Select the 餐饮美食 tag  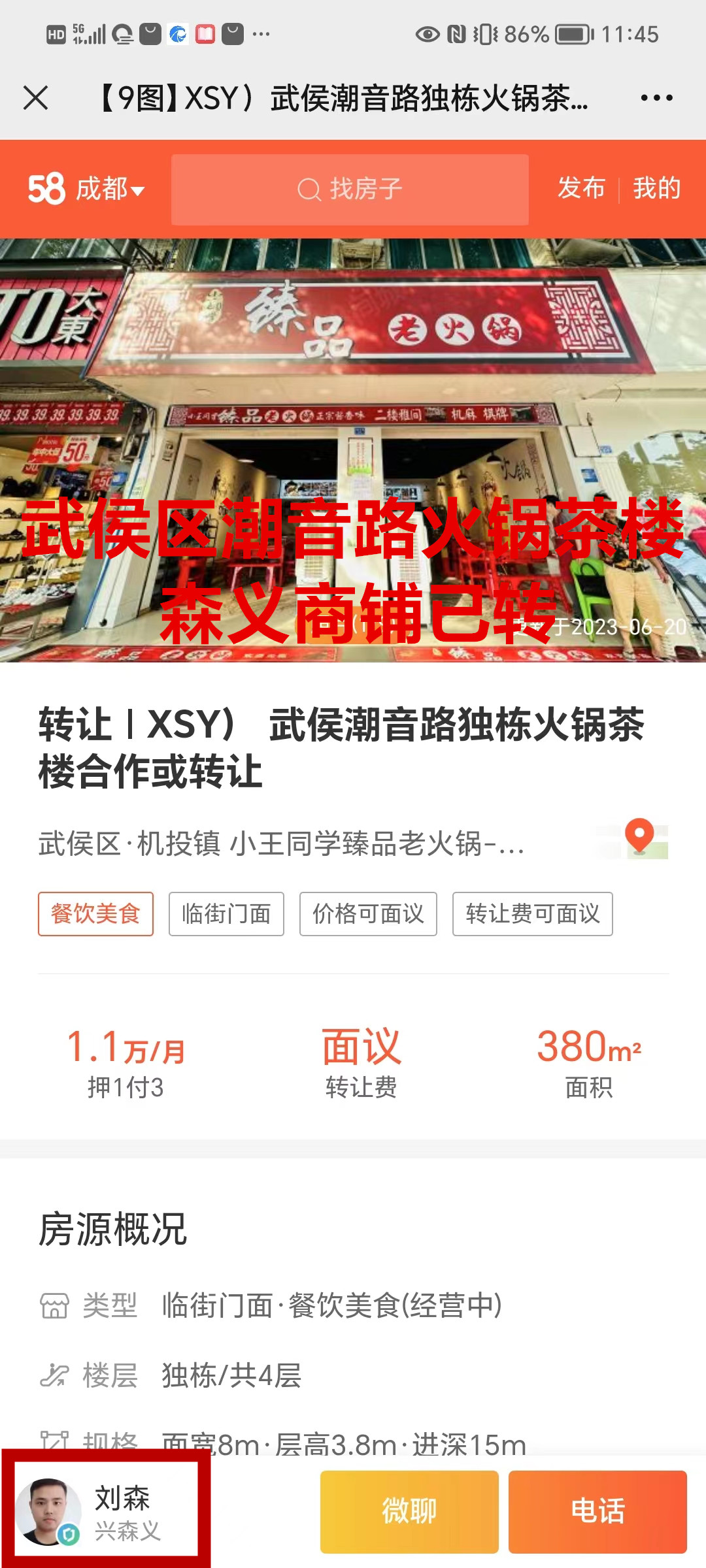point(95,914)
